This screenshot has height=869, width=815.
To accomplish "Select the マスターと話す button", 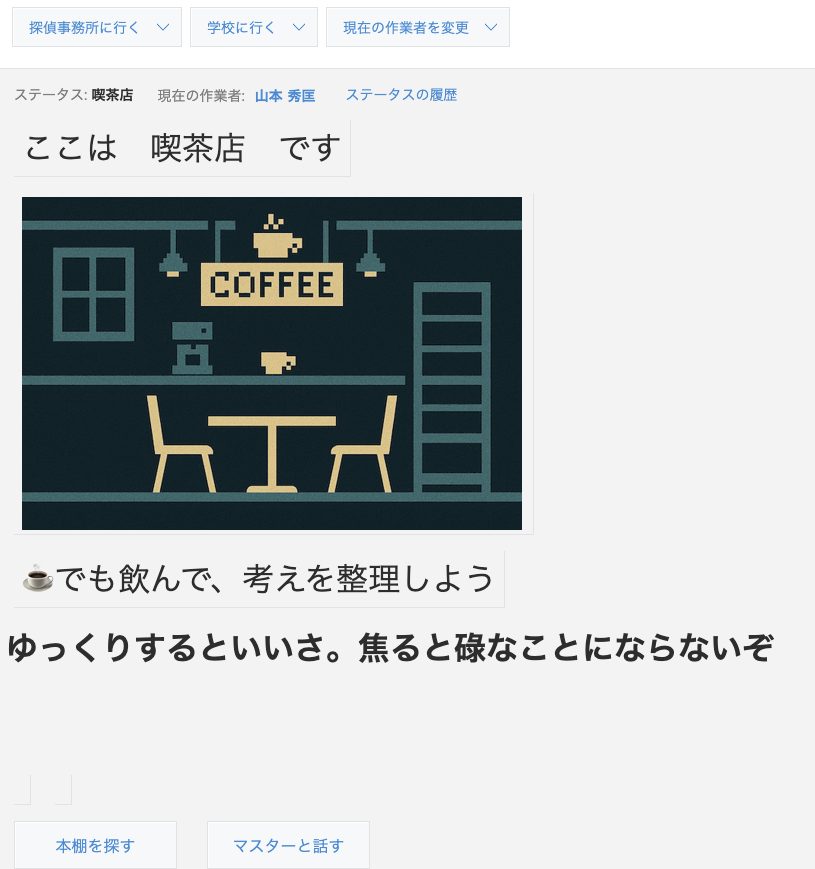I will pos(288,846).
